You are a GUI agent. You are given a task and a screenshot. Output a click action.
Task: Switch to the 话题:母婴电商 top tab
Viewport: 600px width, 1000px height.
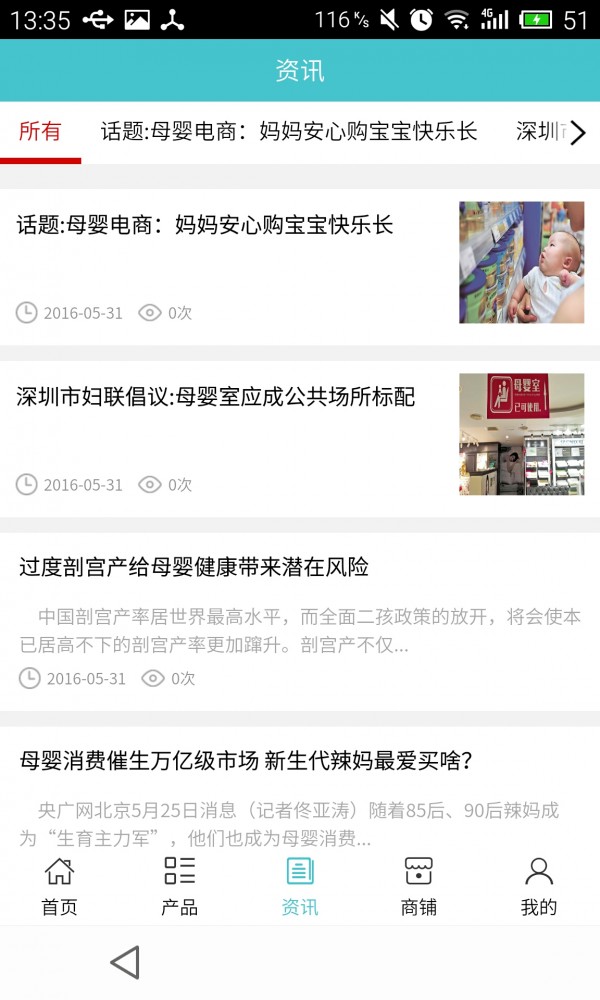coord(289,132)
